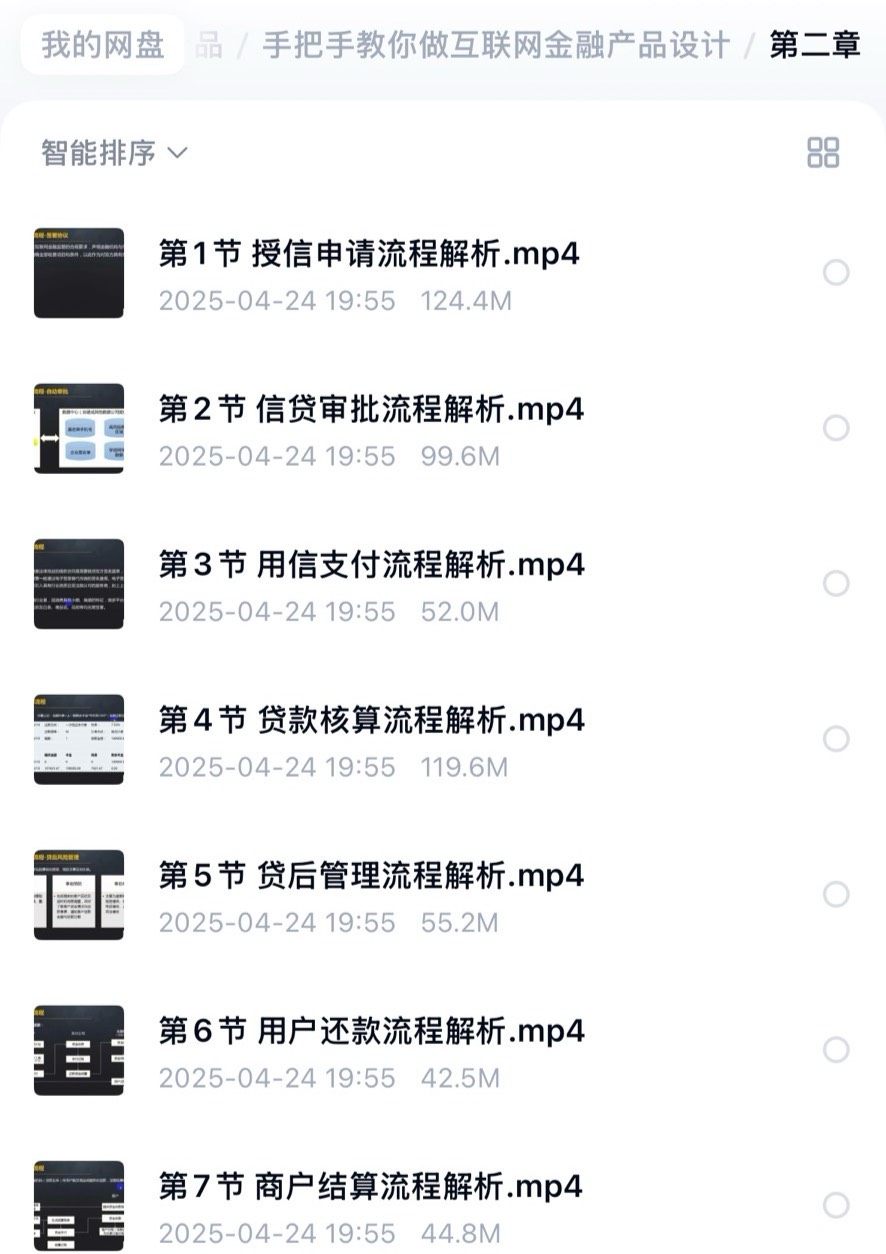The image size is (886, 1254).
Task: Select 第3节 用信支付流程解析 with its circle
Action: pos(836,584)
